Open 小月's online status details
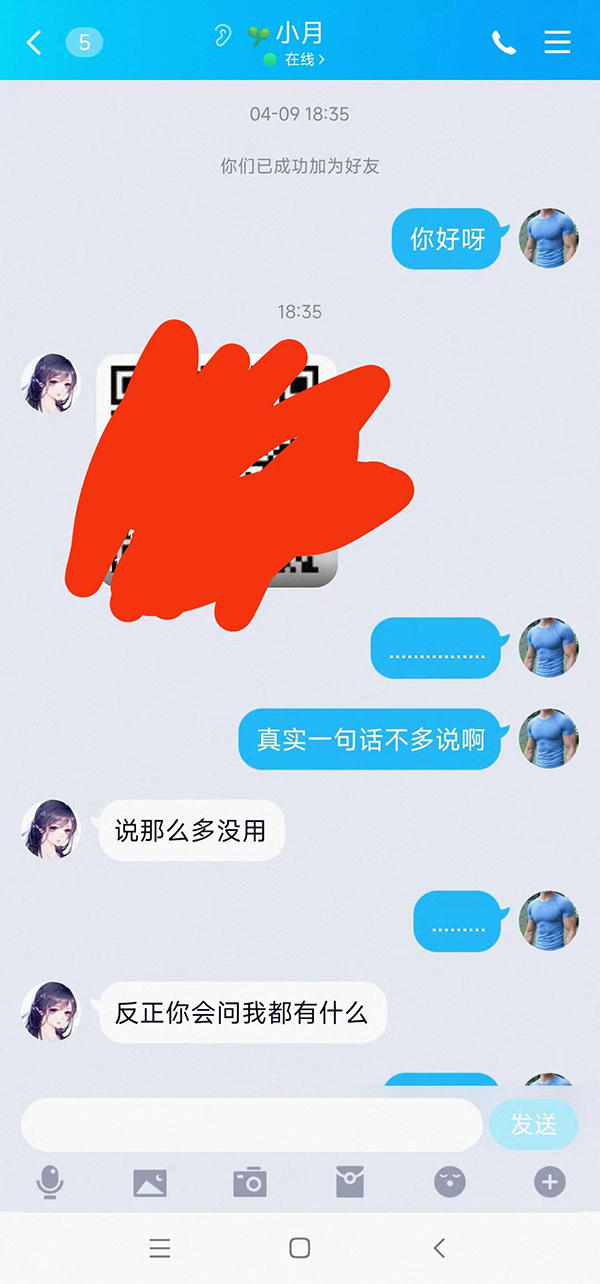 294,60
